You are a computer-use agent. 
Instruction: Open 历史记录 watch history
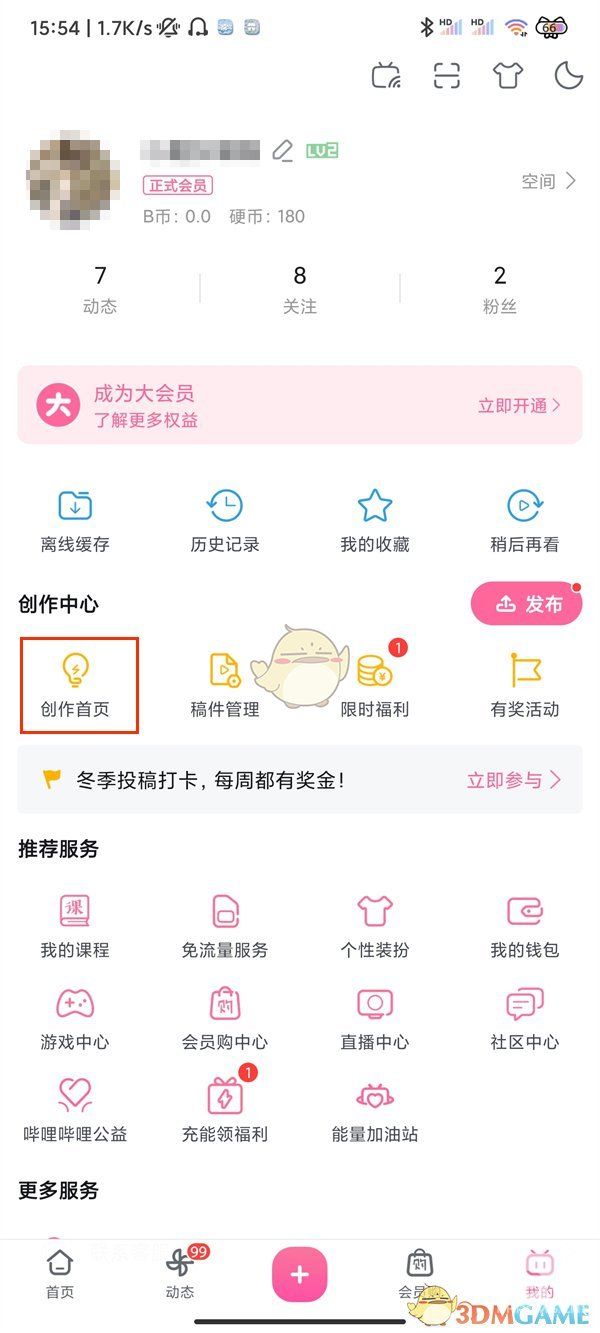click(x=225, y=521)
